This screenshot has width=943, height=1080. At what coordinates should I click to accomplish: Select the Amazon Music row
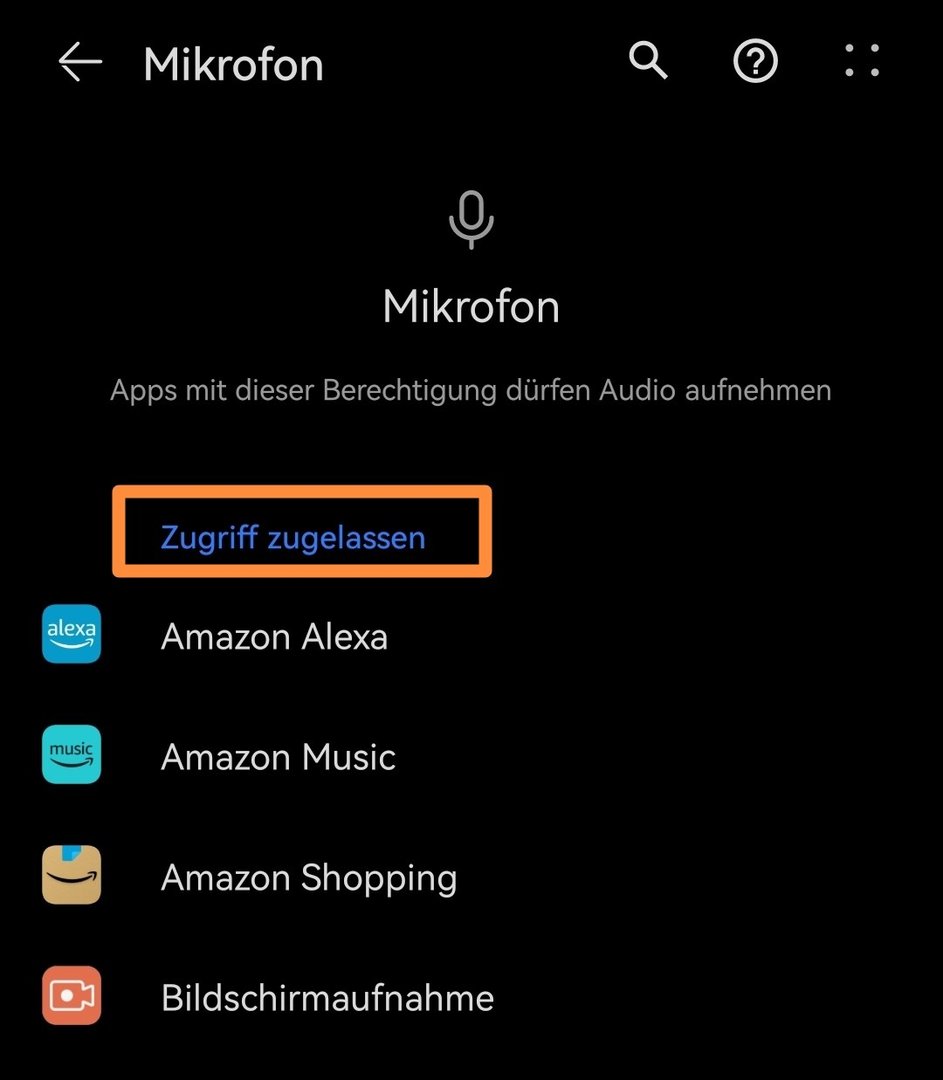click(x=278, y=757)
